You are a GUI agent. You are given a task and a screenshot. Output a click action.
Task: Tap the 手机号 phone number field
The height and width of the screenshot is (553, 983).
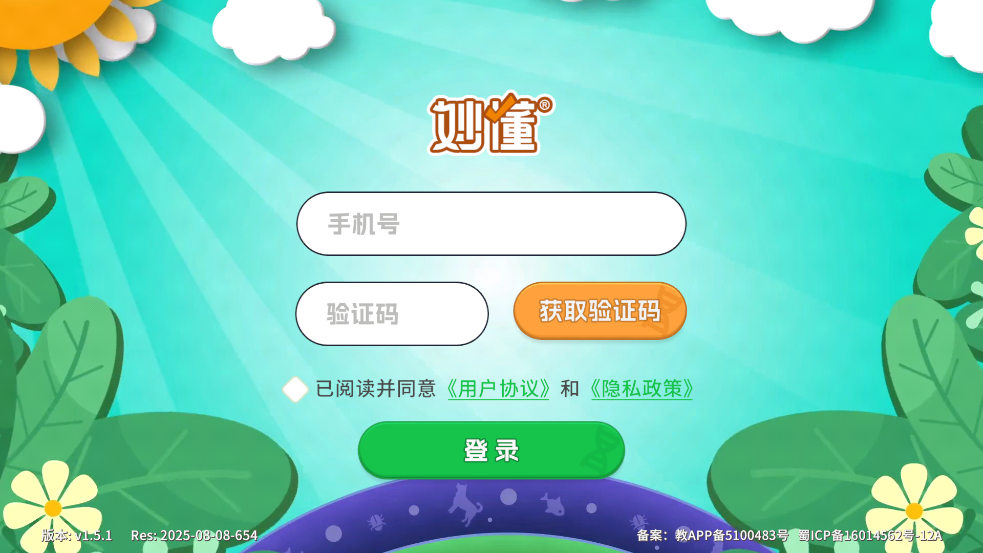click(x=491, y=224)
